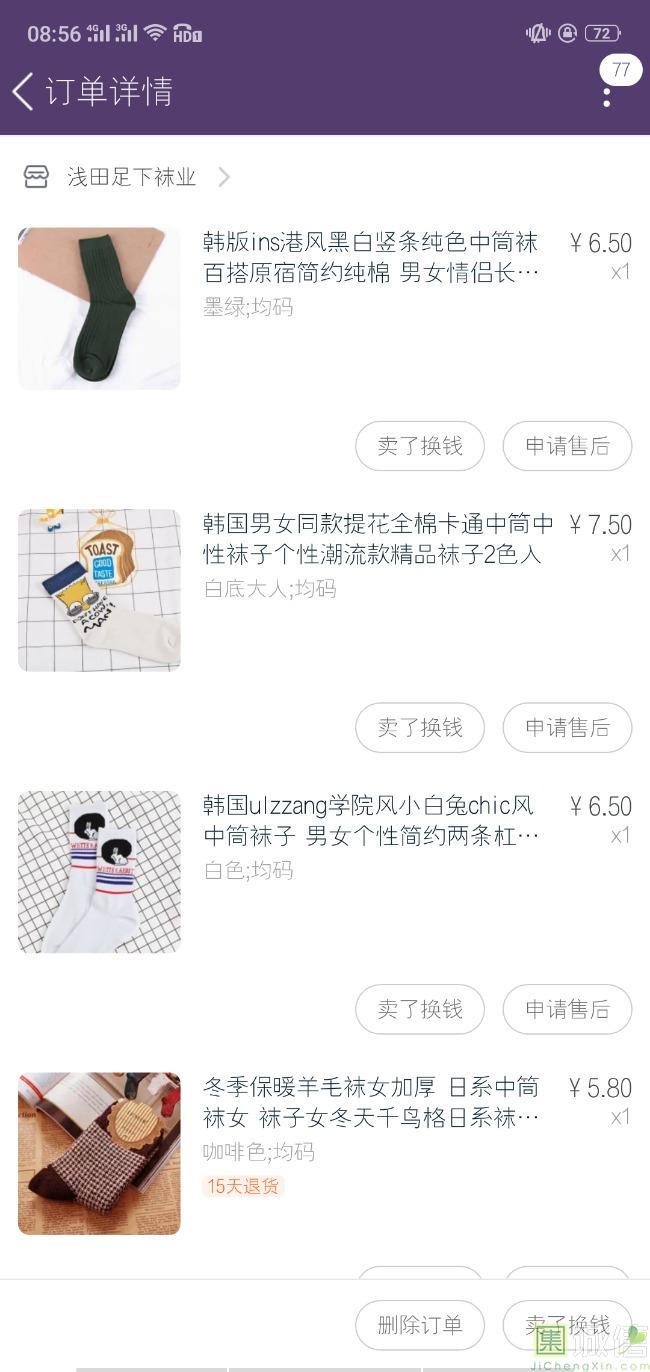650x1372 pixels.
Task: Select 卖了换钱 for the 白底大人 socks
Action: coord(420,728)
